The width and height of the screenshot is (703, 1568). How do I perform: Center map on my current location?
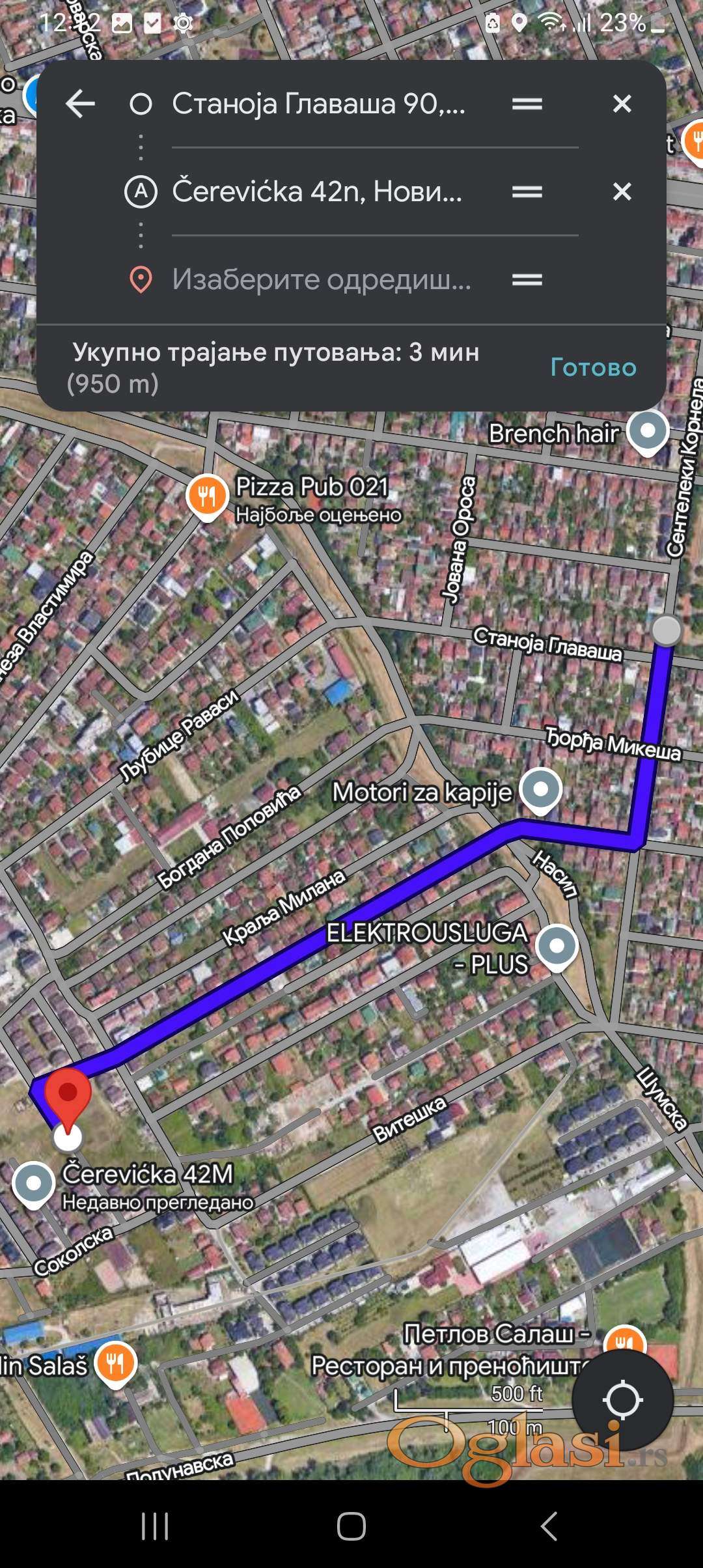click(622, 1399)
